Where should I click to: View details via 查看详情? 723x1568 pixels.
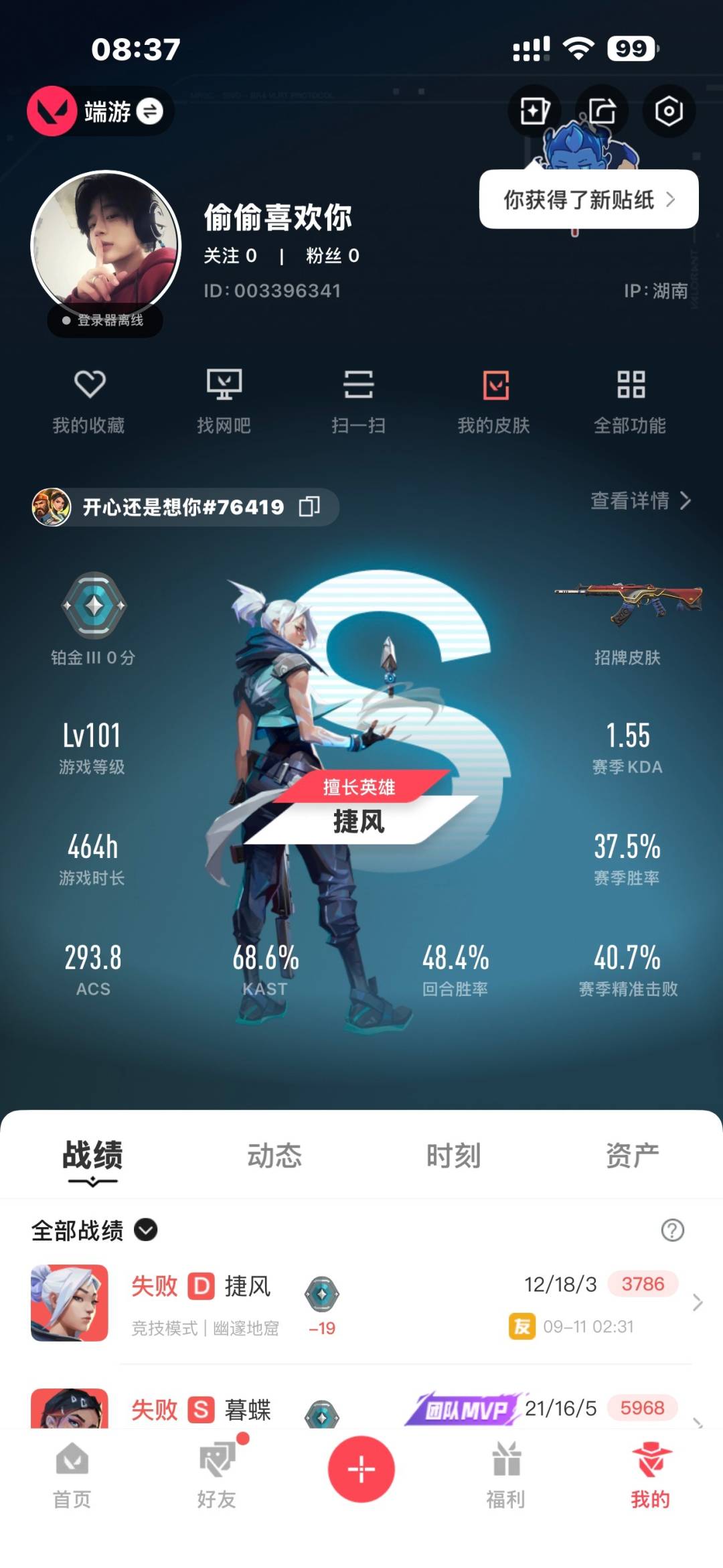click(x=640, y=500)
